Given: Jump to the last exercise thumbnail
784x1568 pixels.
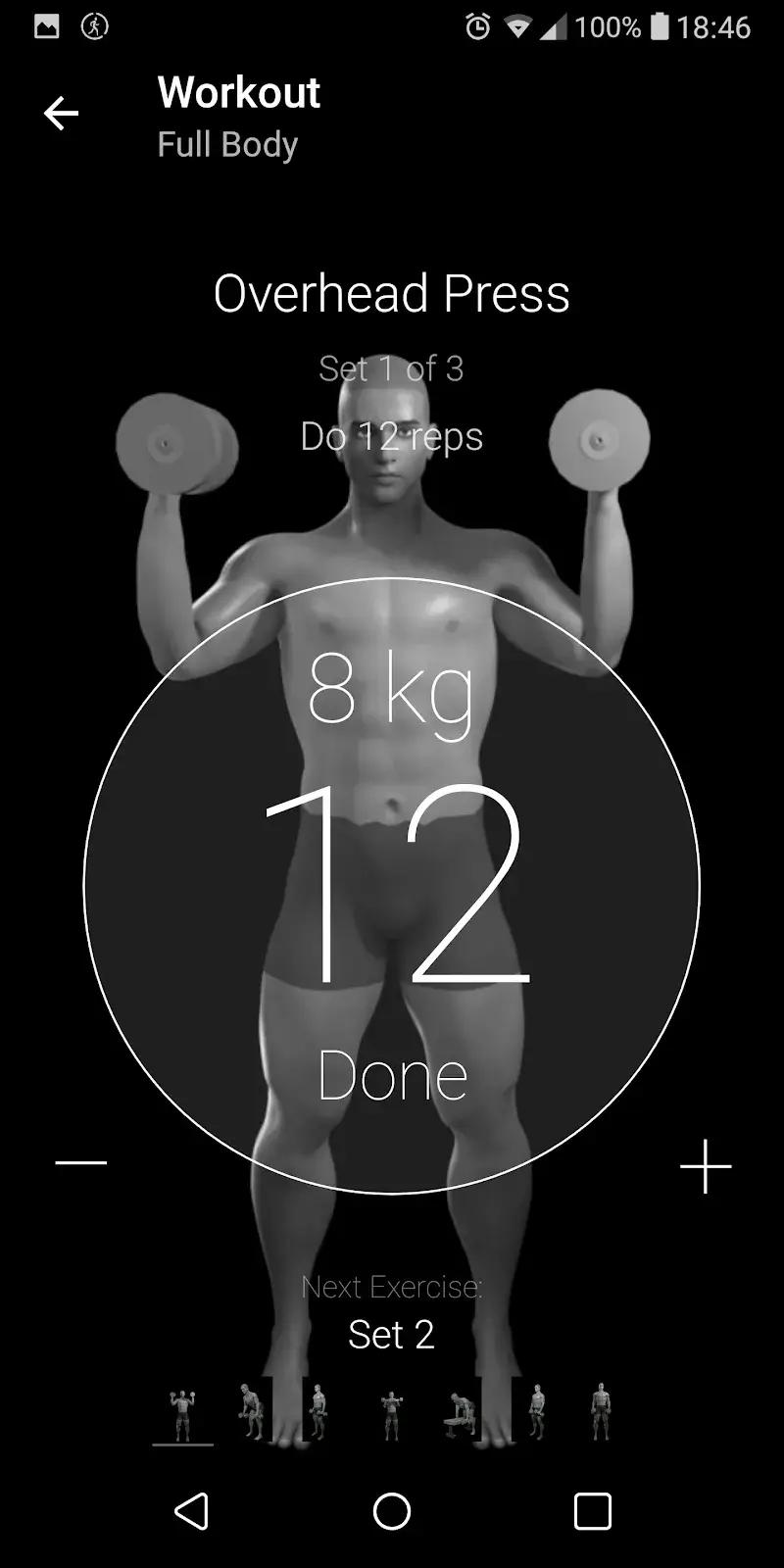Looking at the screenshot, I should 601,1412.
